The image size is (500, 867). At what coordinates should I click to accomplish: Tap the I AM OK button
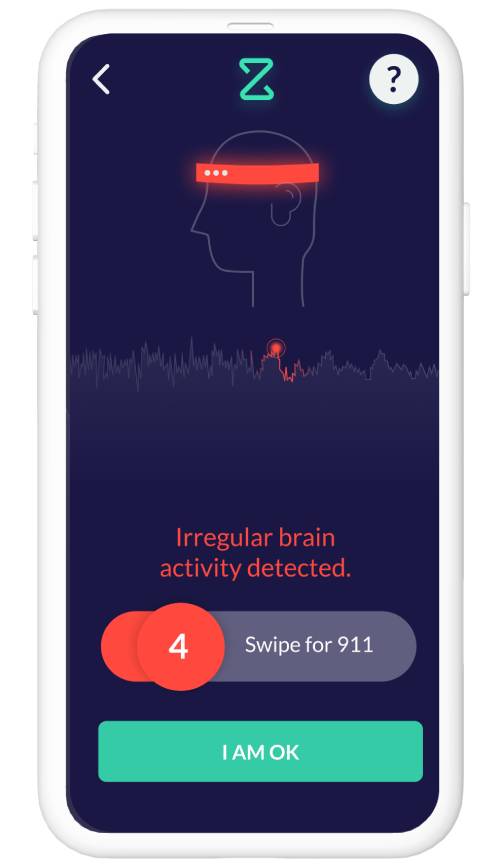point(261,751)
